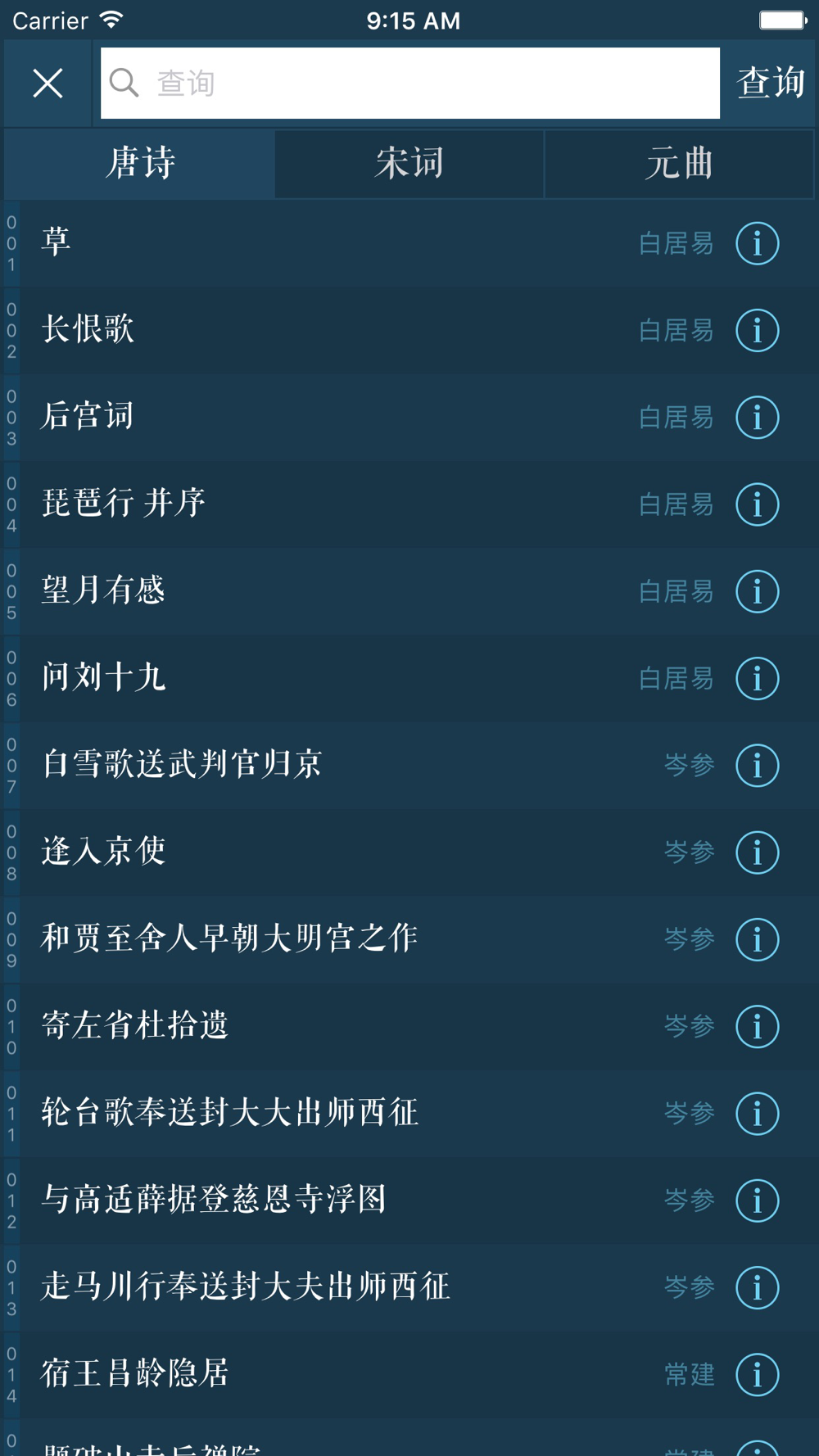Close the search screen with X
The image size is (819, 1456).
(48, 84)
